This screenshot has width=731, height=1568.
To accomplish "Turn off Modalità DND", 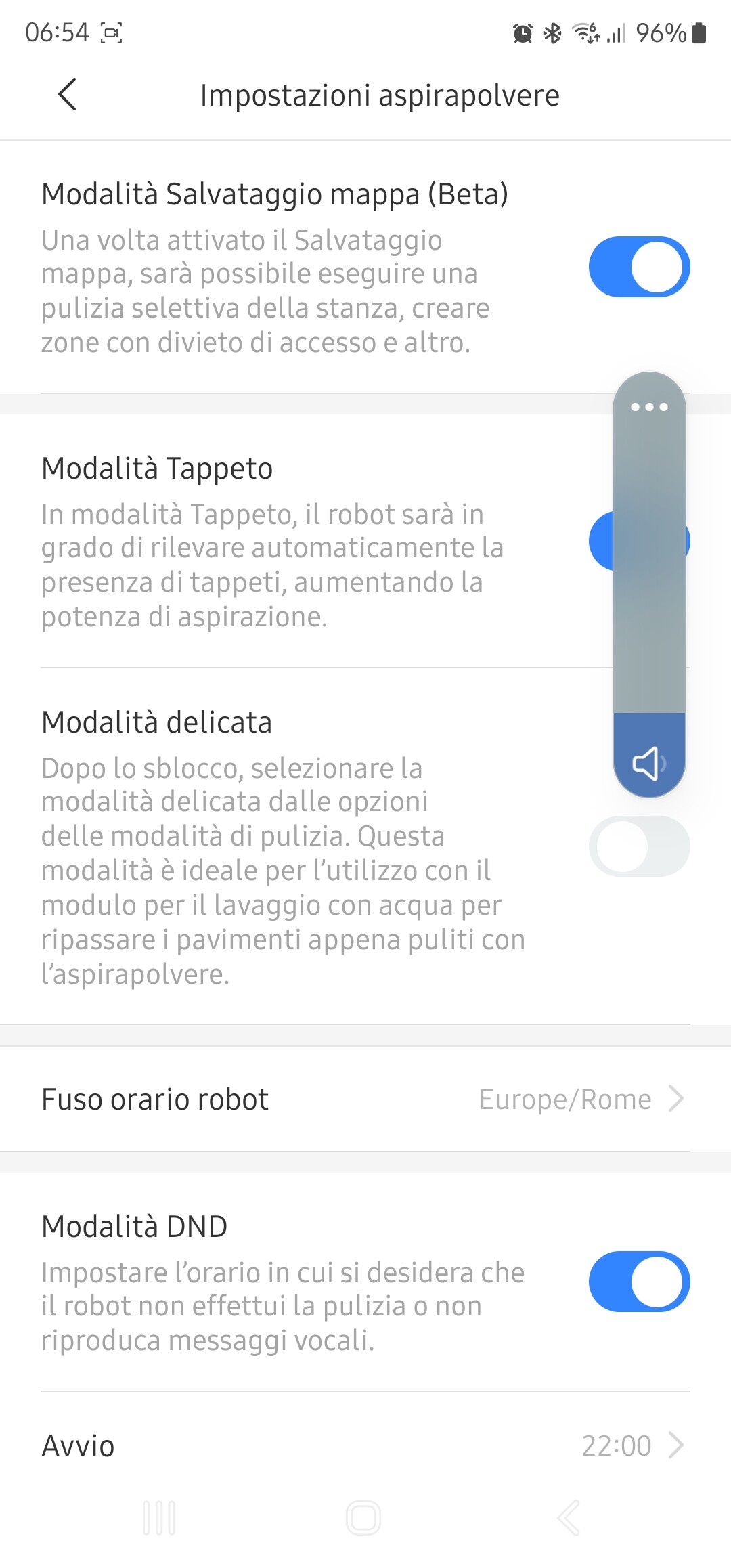I will point(639,1282).
